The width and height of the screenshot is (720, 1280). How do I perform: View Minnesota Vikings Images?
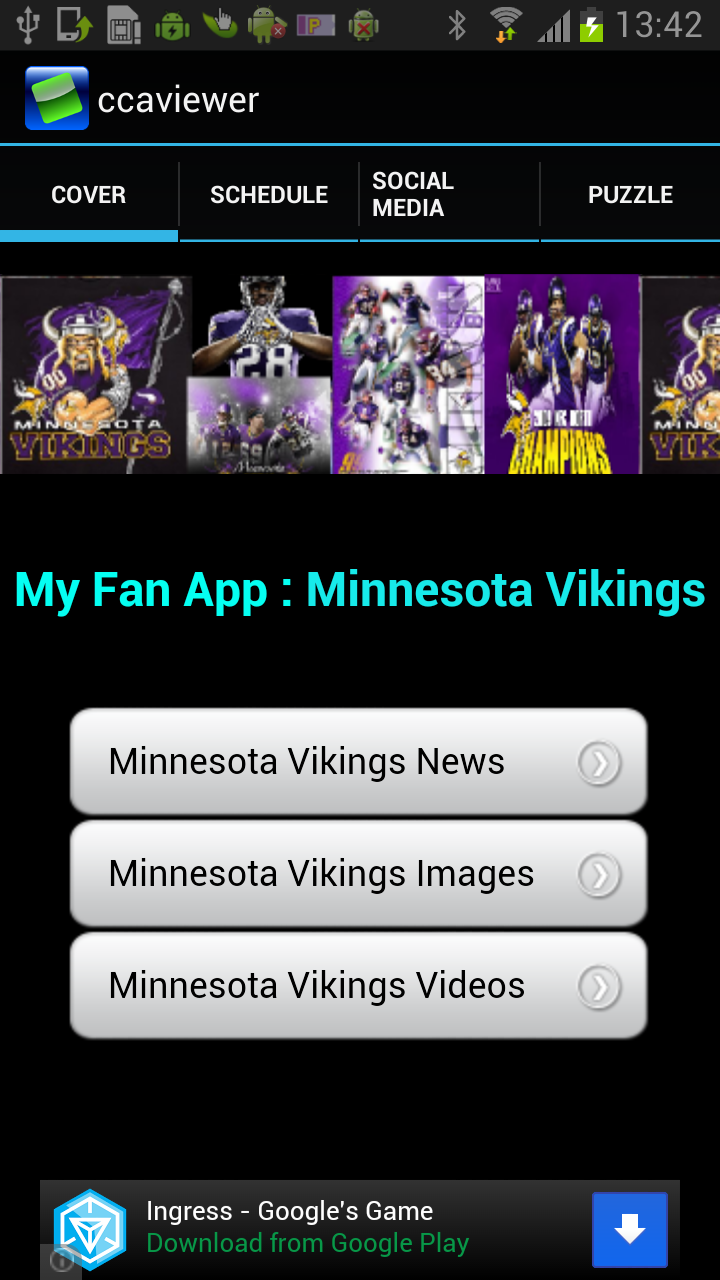(x=358, y=874)
